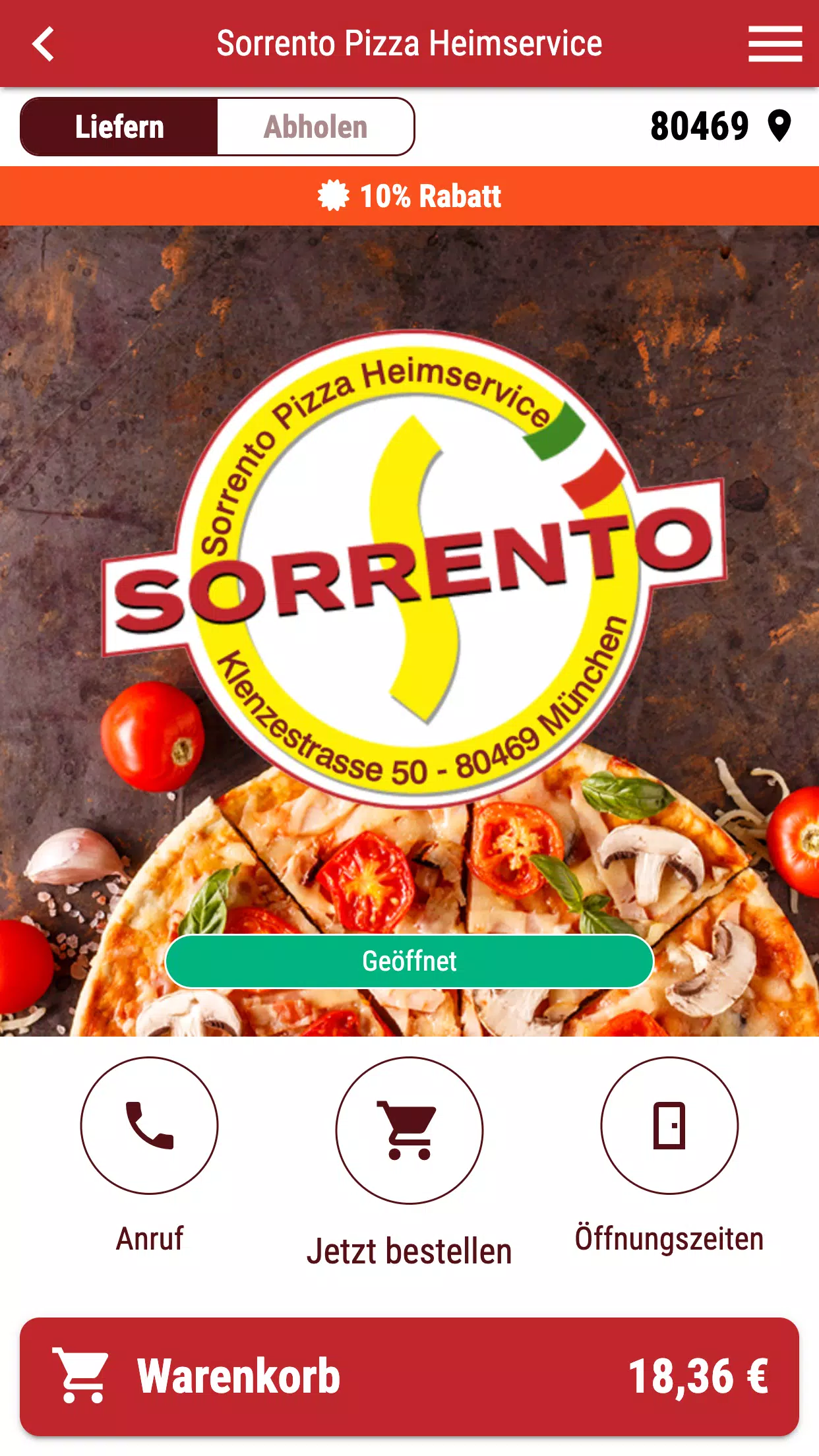Change the postal code 80469

[x=719, y=126]
